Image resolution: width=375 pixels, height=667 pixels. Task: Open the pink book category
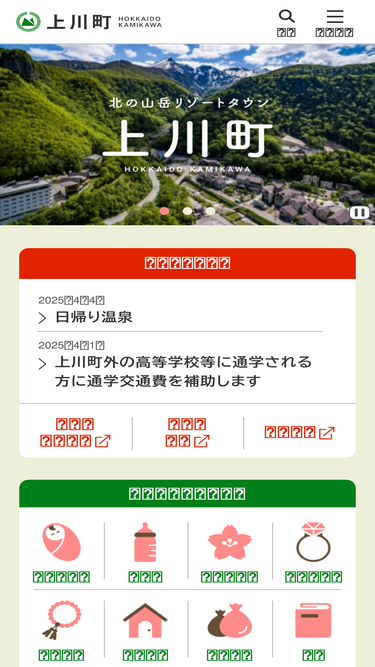[x=313, y=631]
